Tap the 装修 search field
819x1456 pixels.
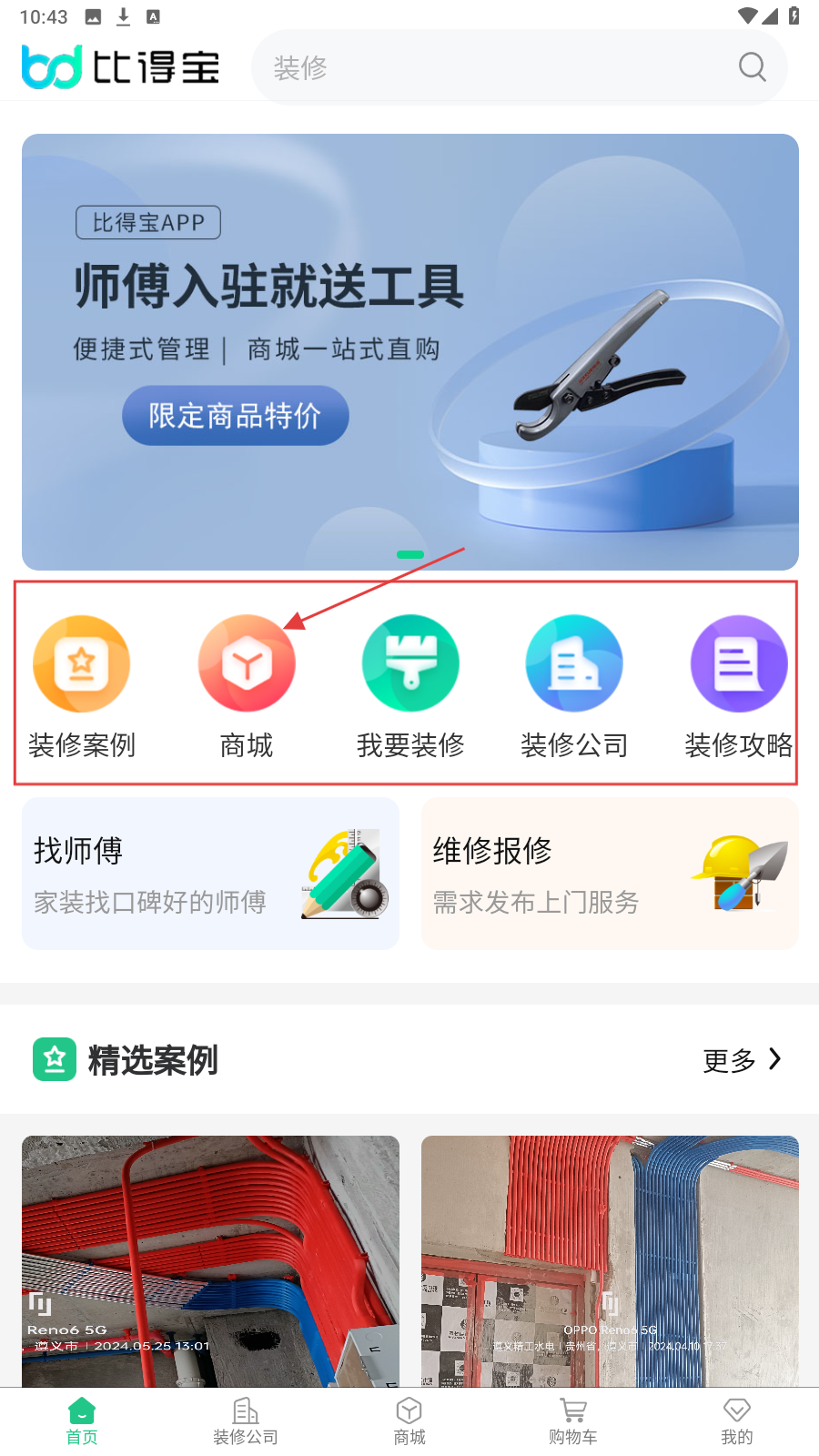click(491, 67)
